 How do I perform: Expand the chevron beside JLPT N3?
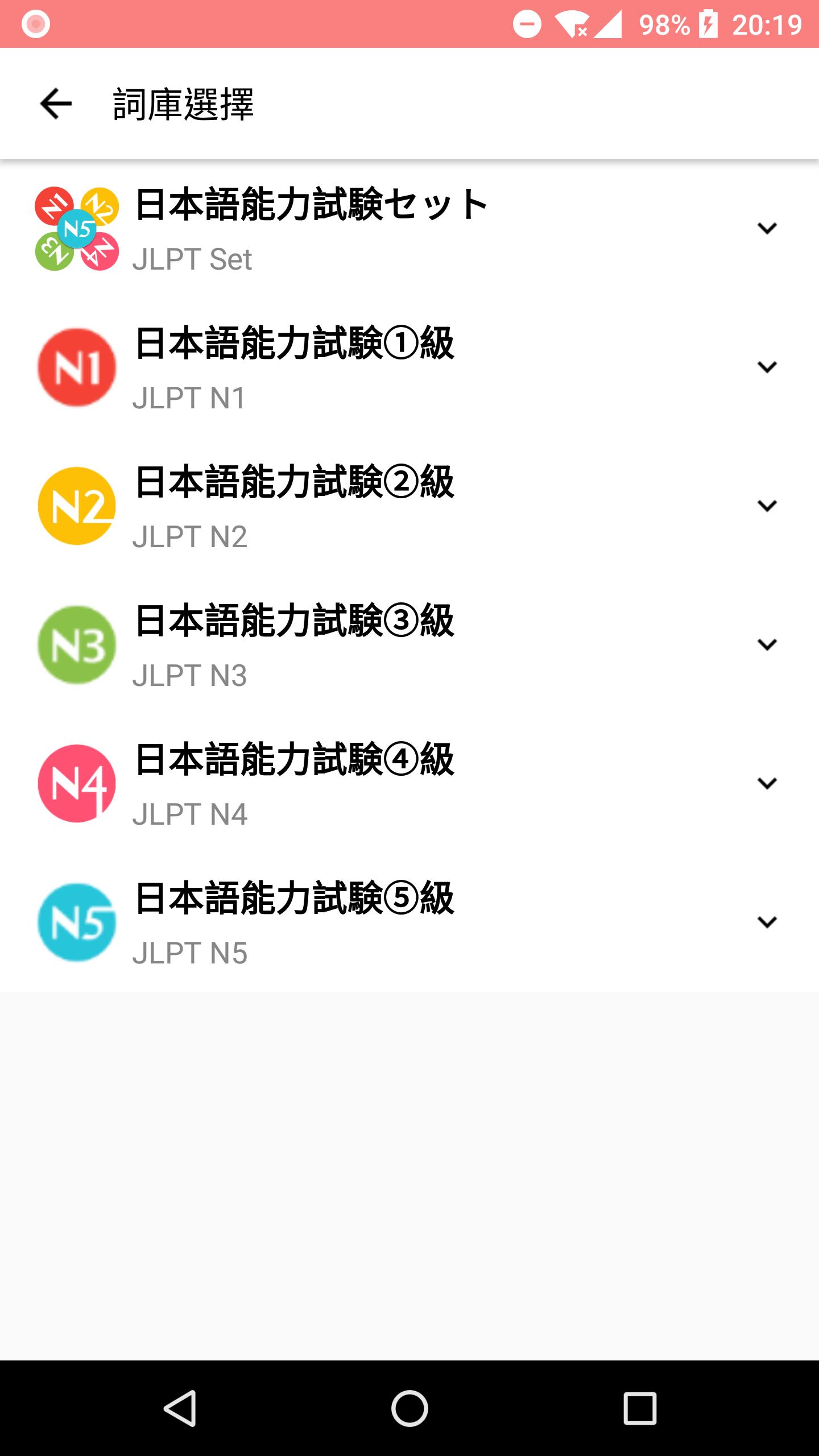pos(767,645)
